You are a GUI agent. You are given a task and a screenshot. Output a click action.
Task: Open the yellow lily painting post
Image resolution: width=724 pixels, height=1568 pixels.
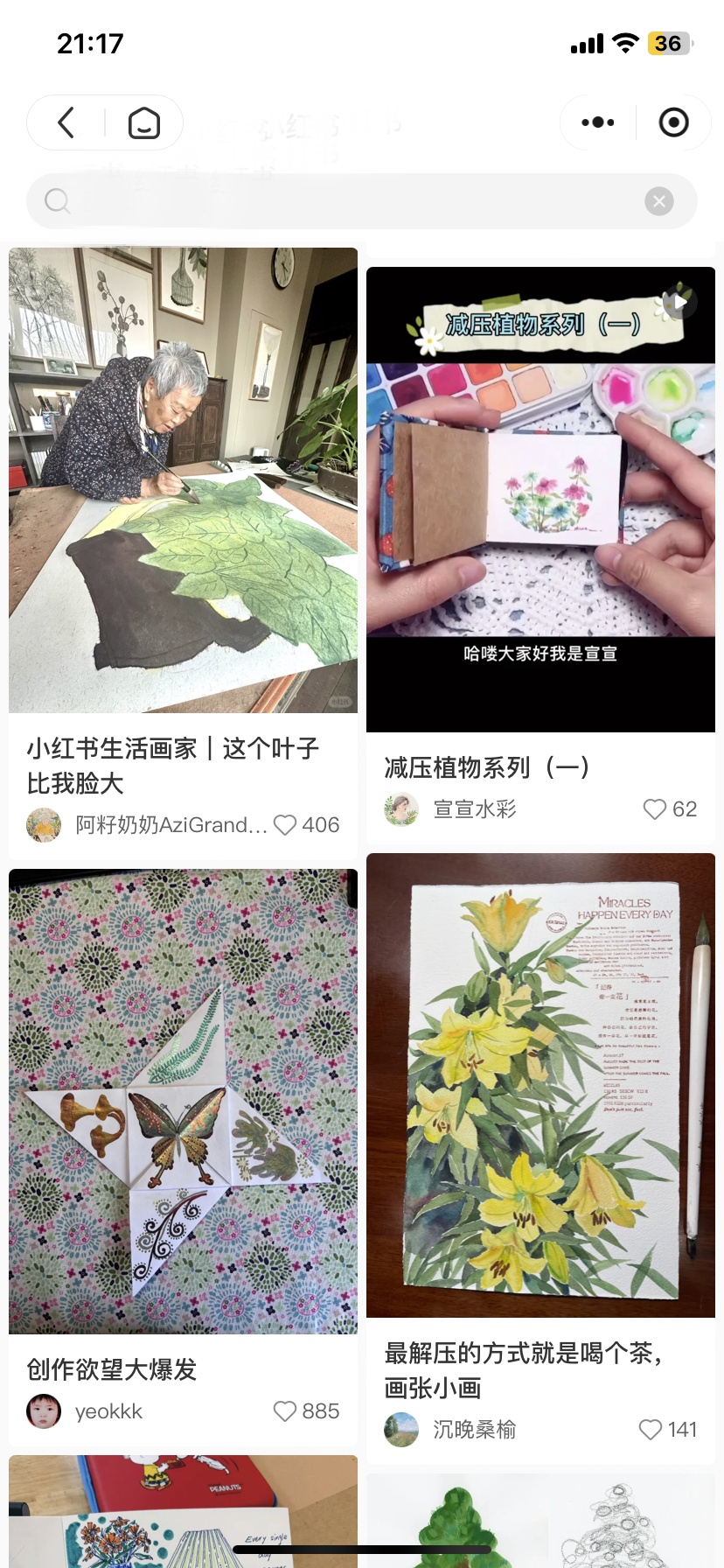540,1085
